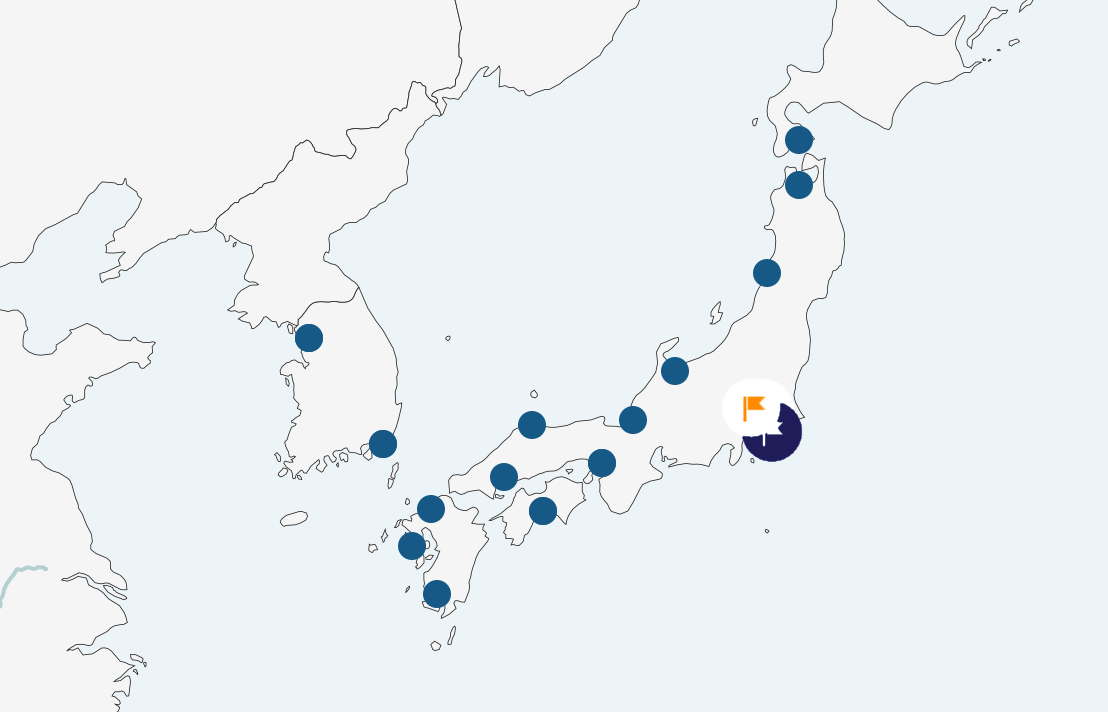Select the marker on Shikoku island
1108x712 pixels.
click(543, 511)
